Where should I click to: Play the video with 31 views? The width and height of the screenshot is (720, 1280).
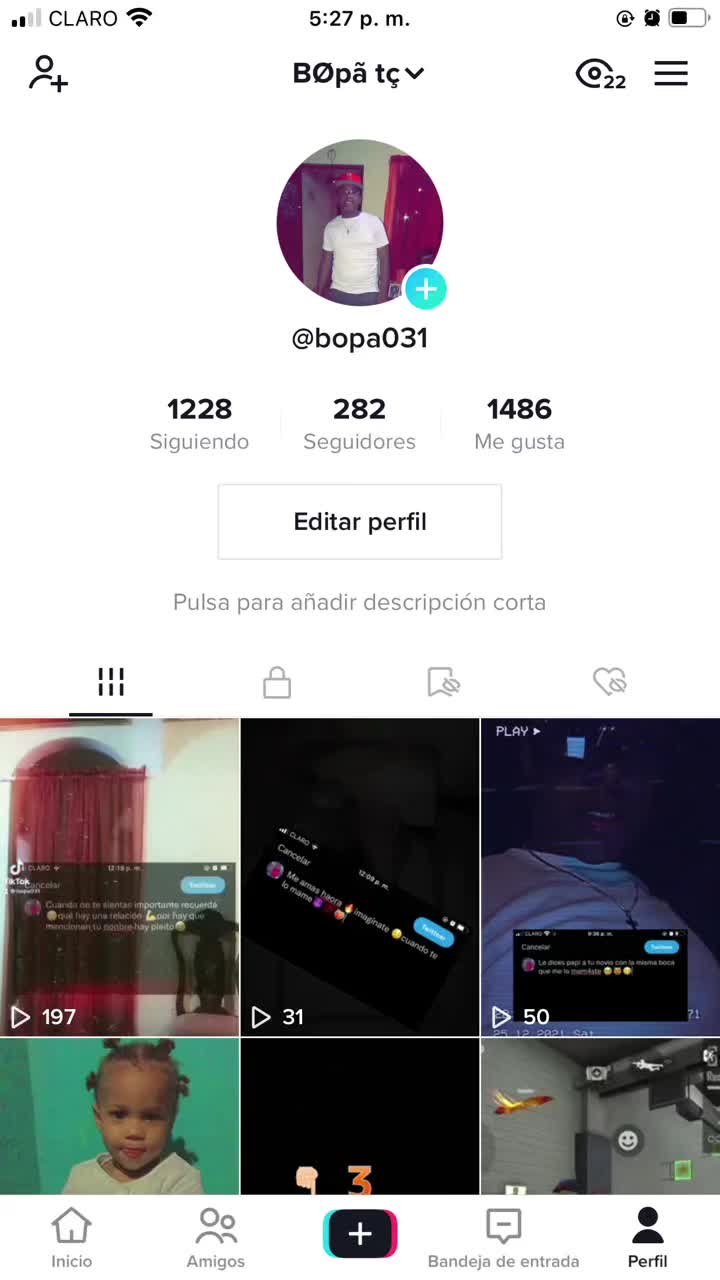(x=360, y=876)
